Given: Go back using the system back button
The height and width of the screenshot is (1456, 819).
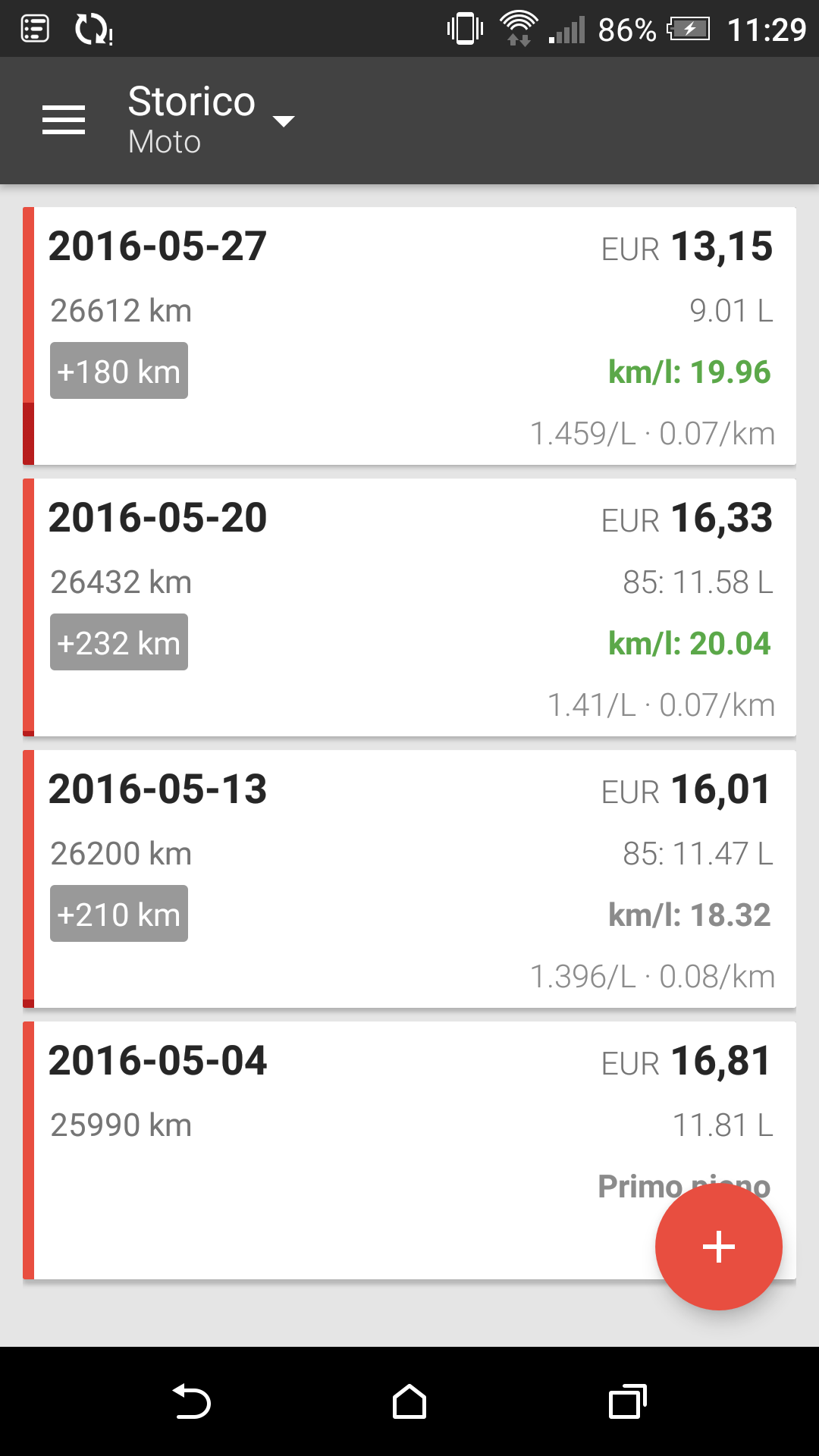Looking at the screenshot, I should coord(191,1401).
